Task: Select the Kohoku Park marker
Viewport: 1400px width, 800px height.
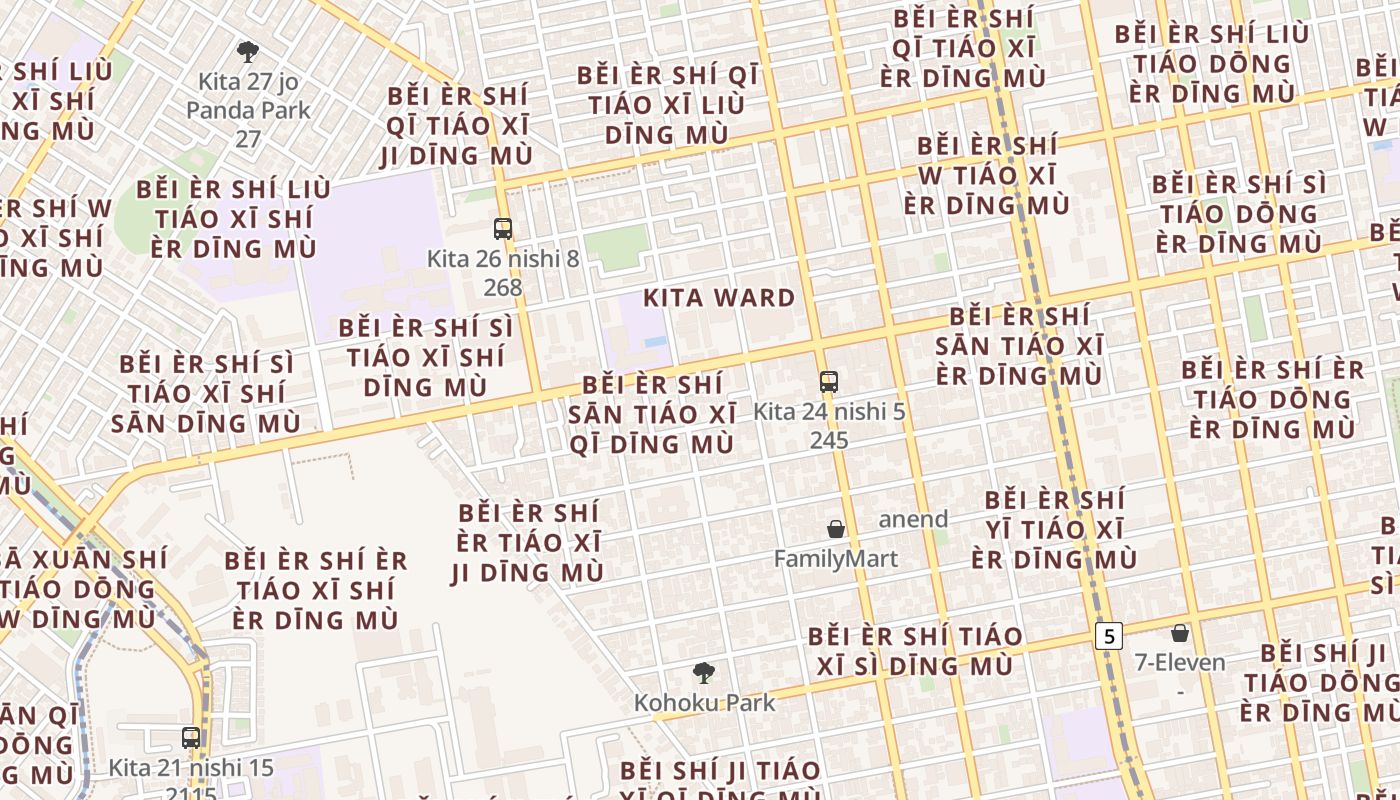Action: 704,673
